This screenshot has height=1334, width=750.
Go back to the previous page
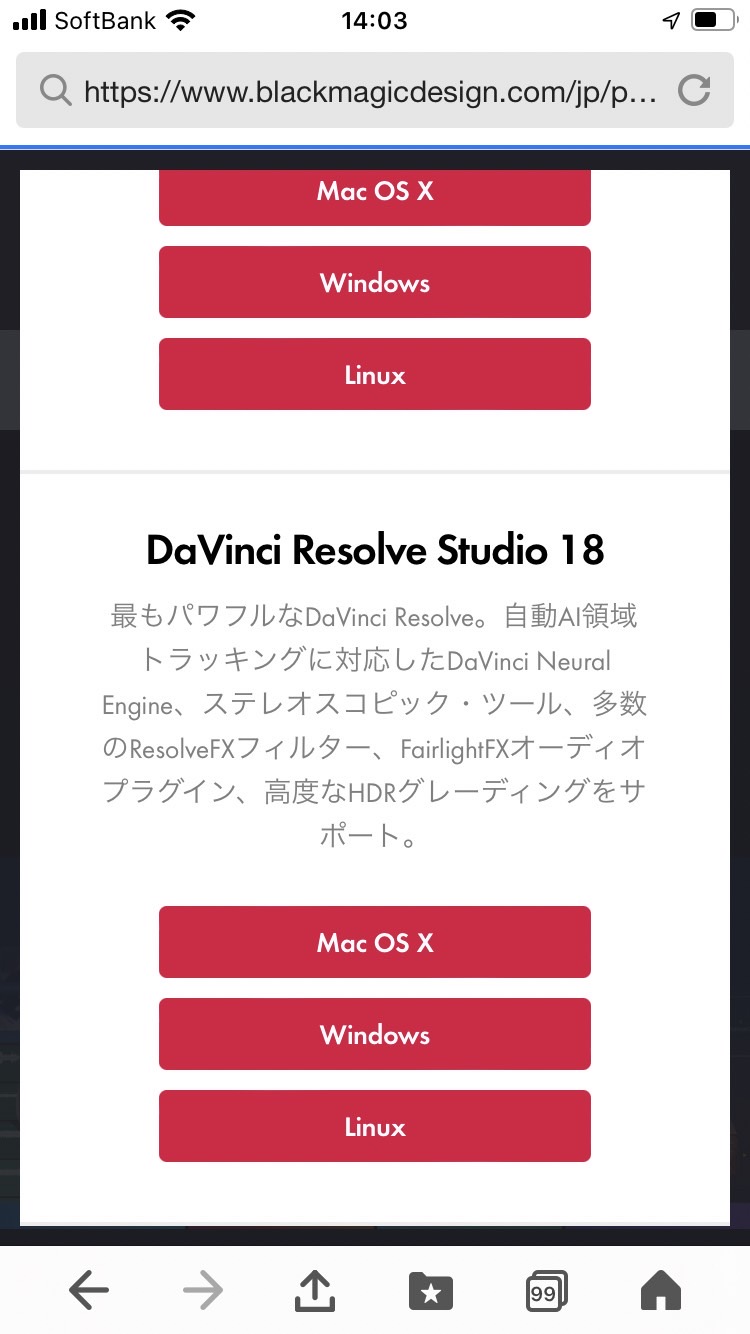coord(89,1291)
